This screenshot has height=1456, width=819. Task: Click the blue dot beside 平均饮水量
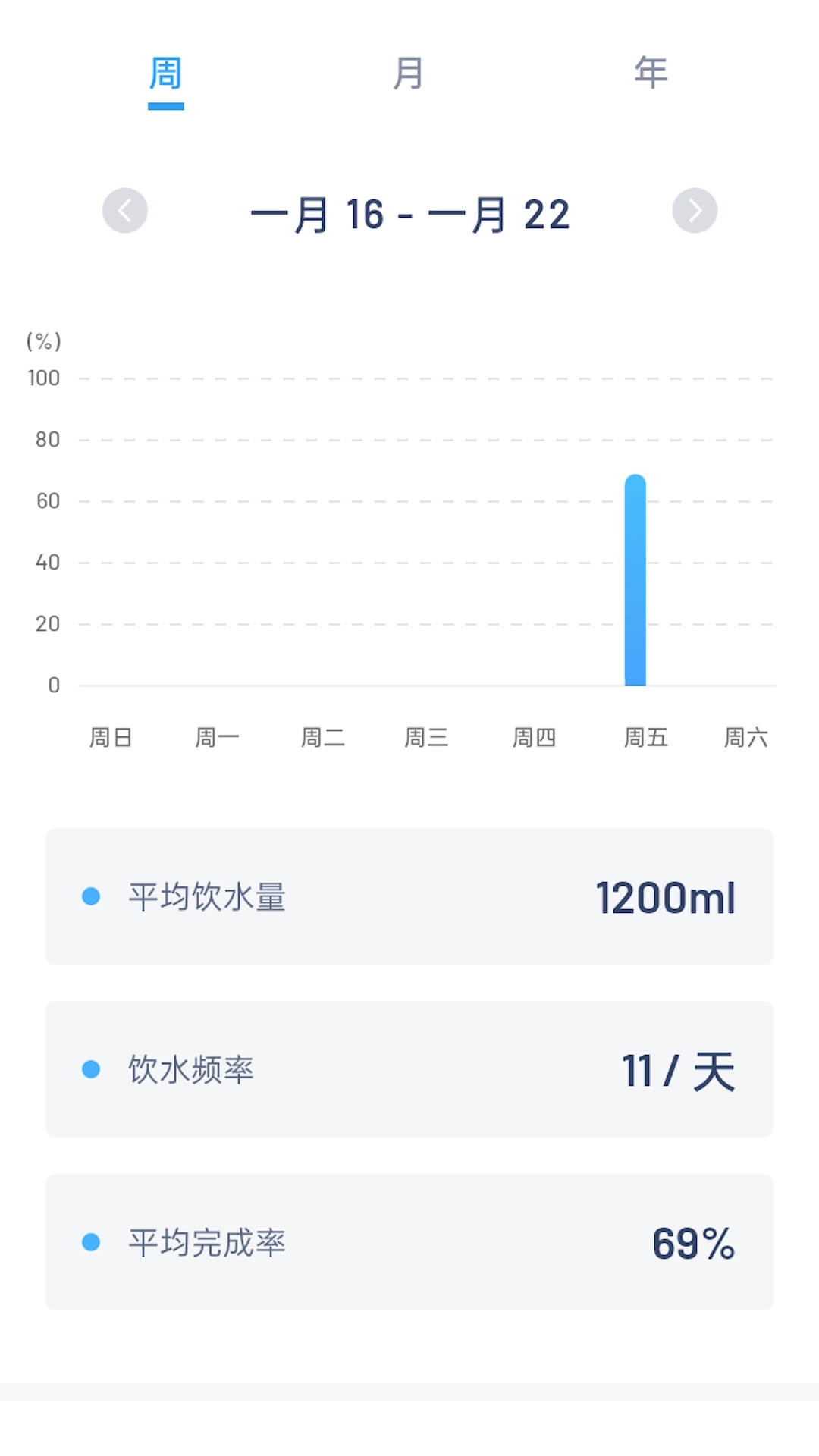point(91,896)
